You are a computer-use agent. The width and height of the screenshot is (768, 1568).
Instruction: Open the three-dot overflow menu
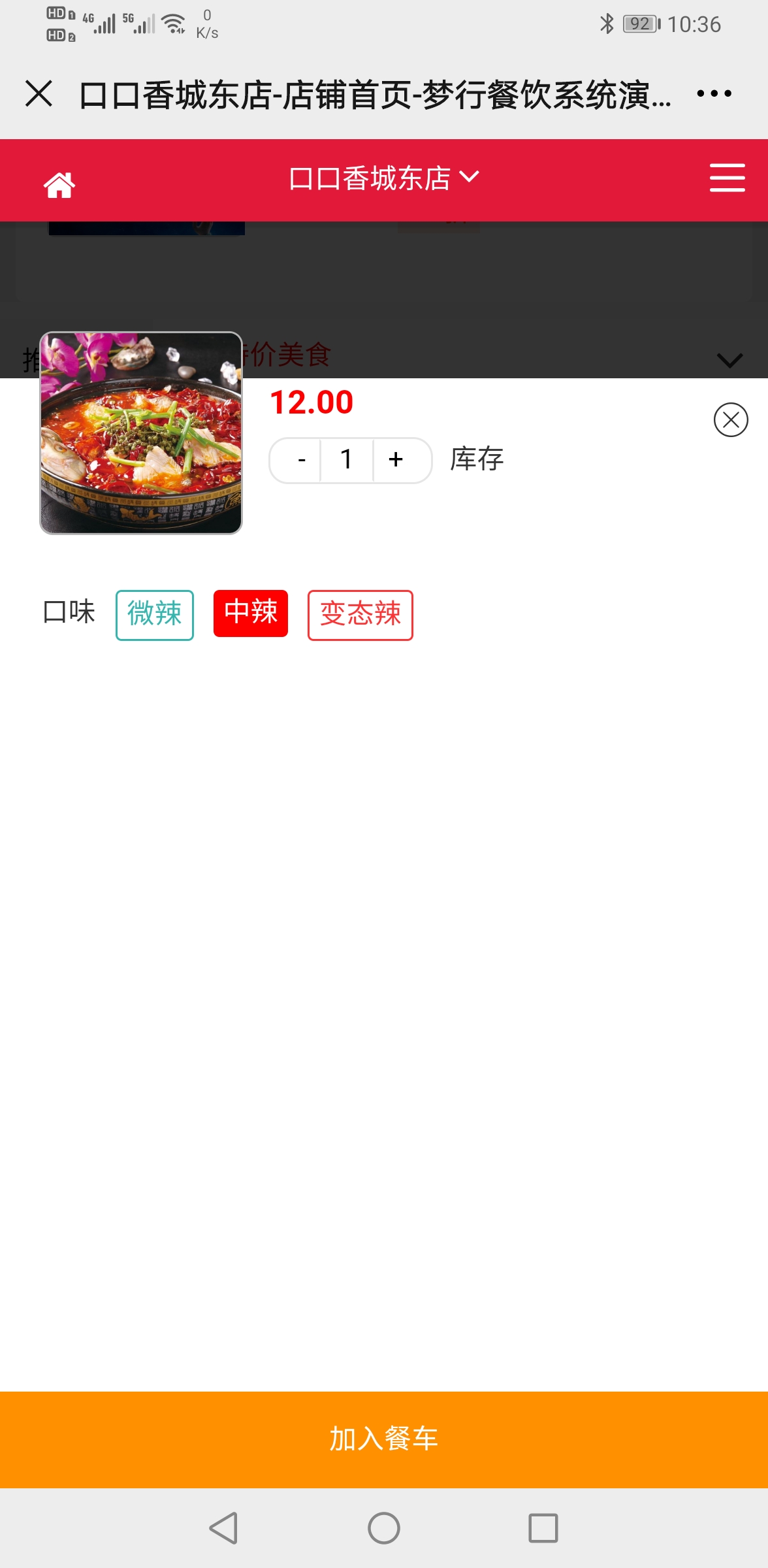coord(714,93)
